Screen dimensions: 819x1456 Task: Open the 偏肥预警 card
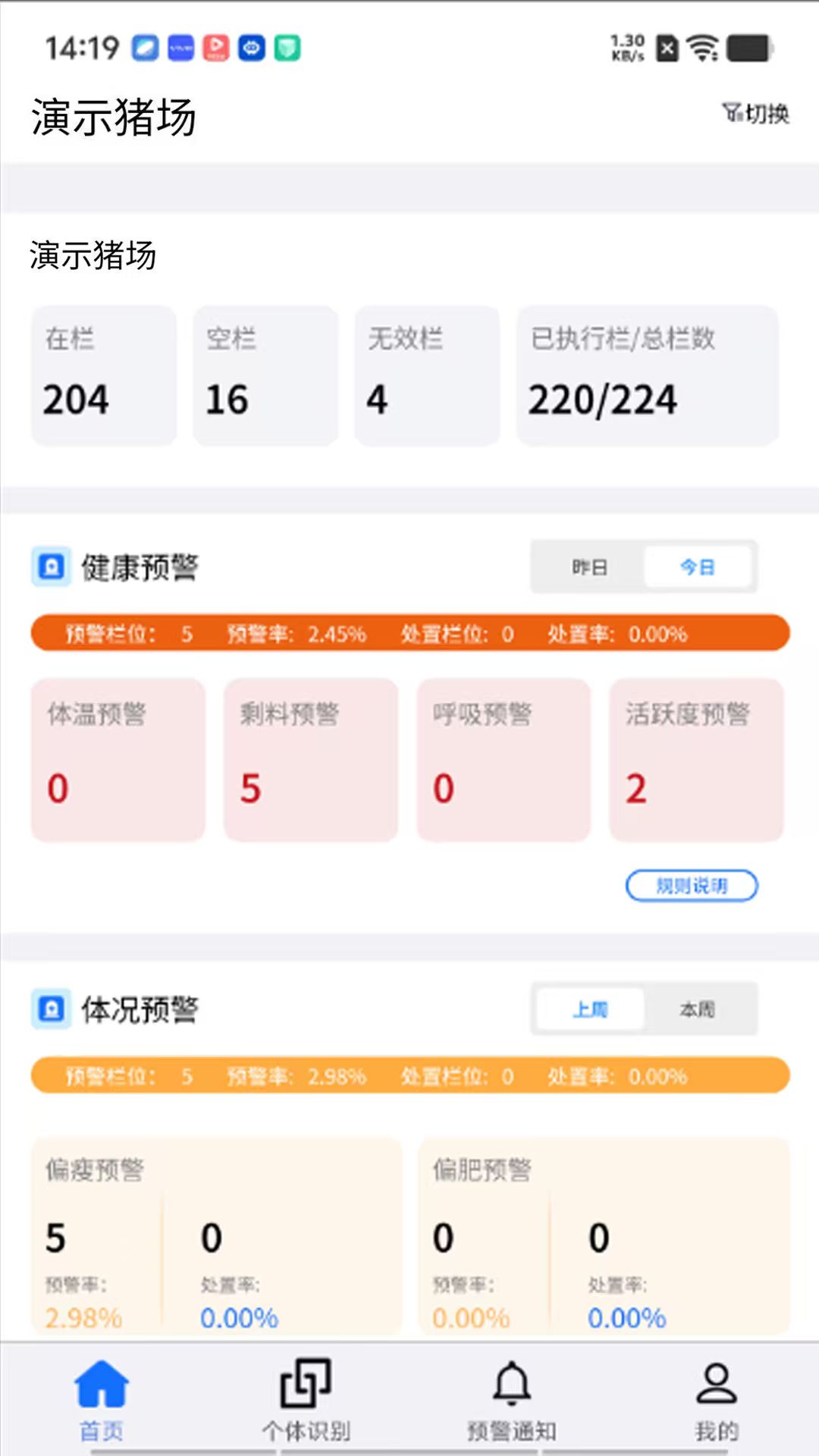(604, 1236)
